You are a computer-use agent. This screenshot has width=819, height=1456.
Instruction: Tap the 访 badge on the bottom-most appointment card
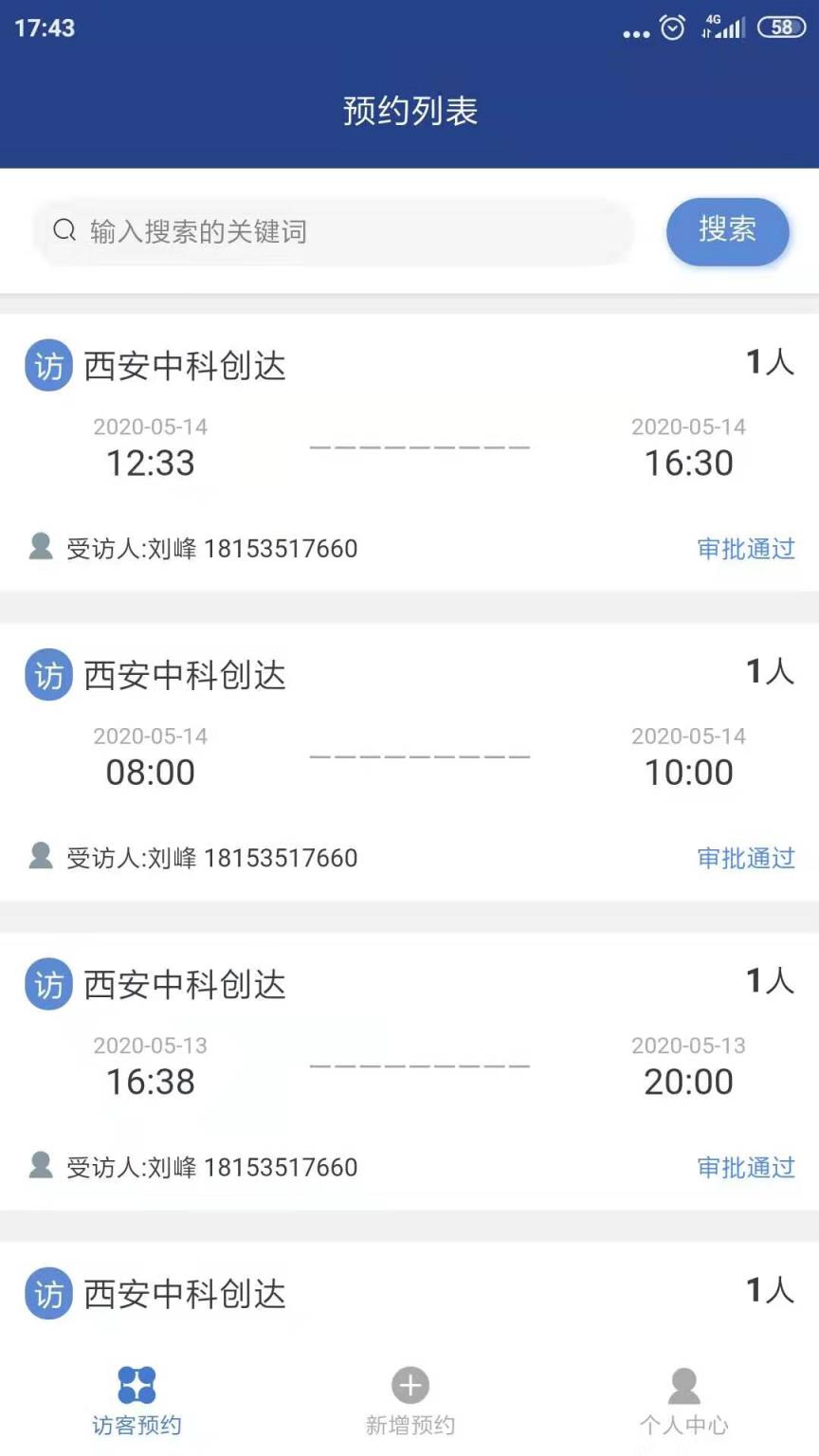[47, 1293]
